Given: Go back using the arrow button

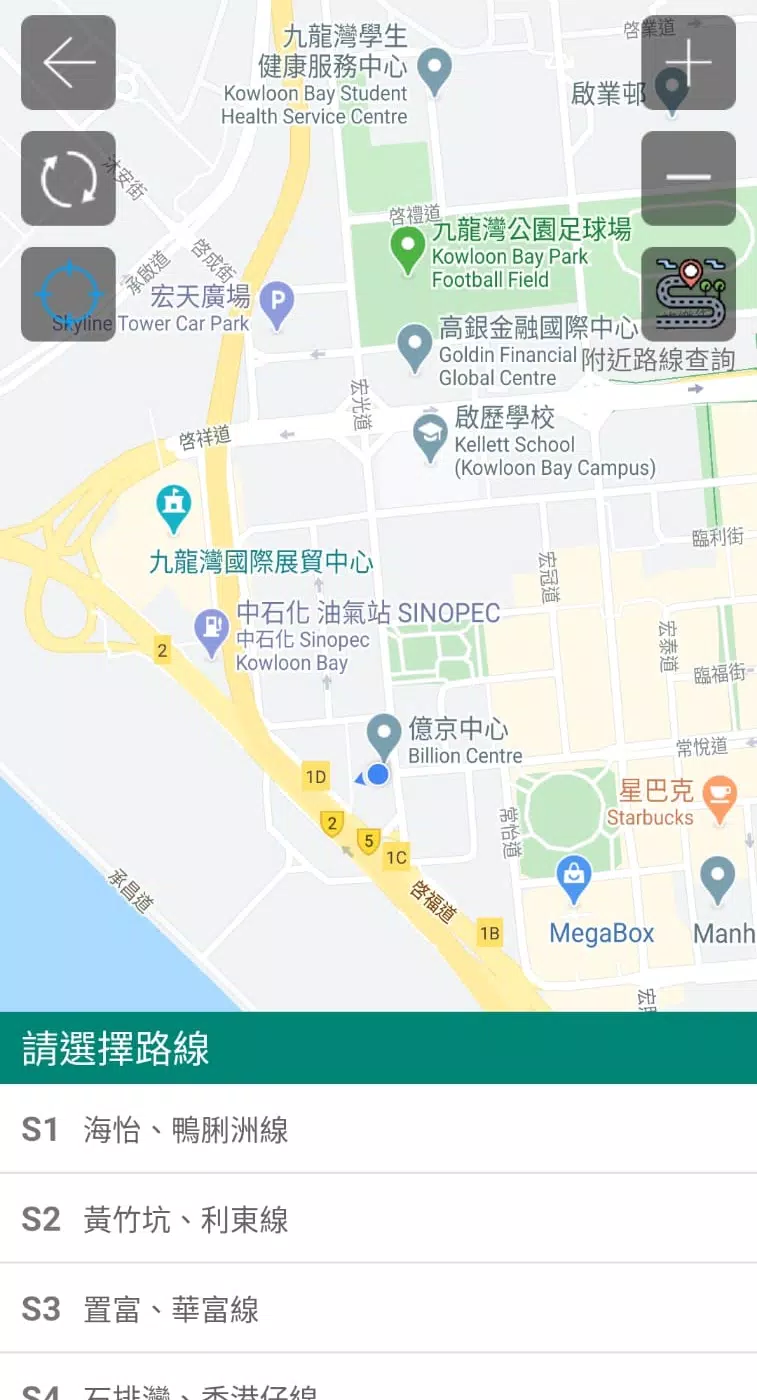Looking at the screenshot, I should click(68, 63).
